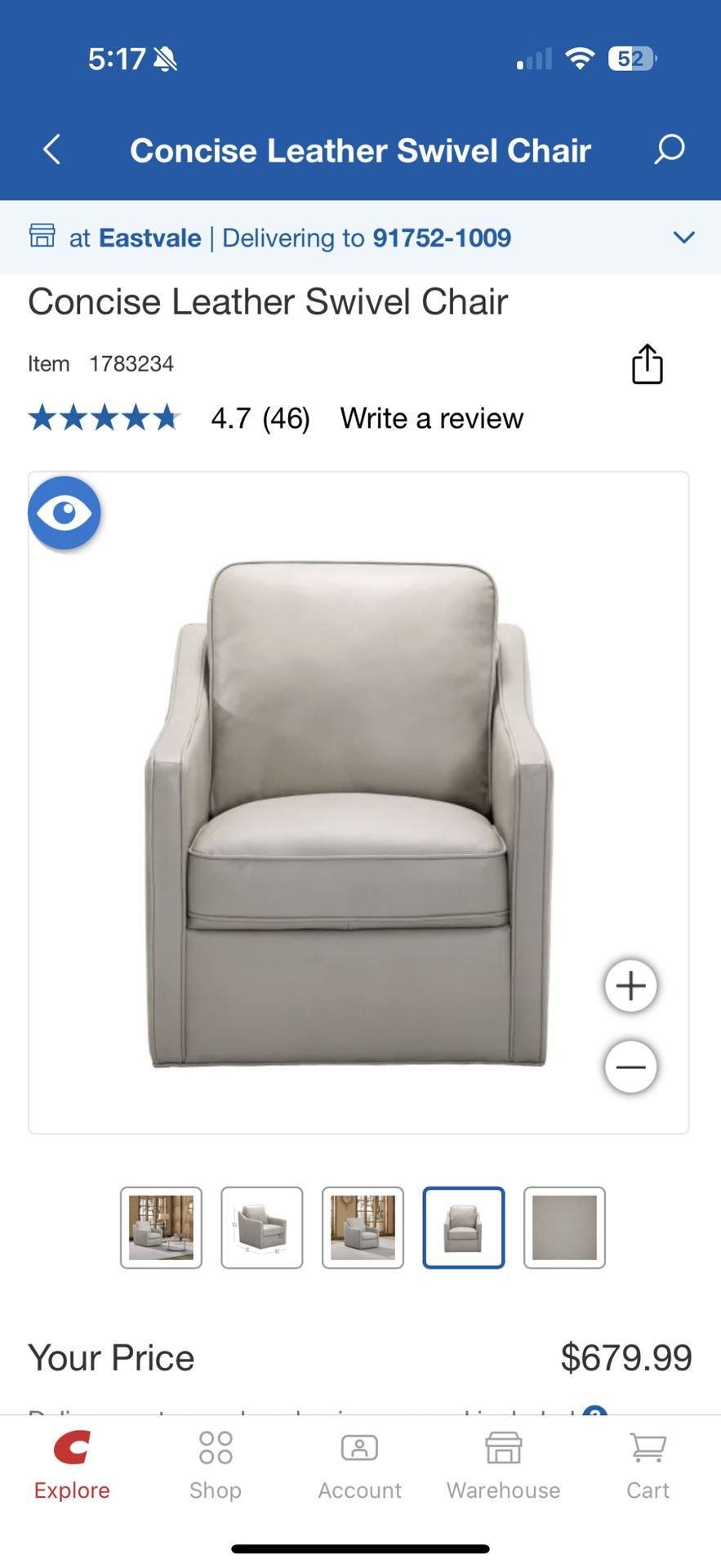Expand the Eastvale delivery location dropdown
721x1568 pixels.
[x=683, y=238]
